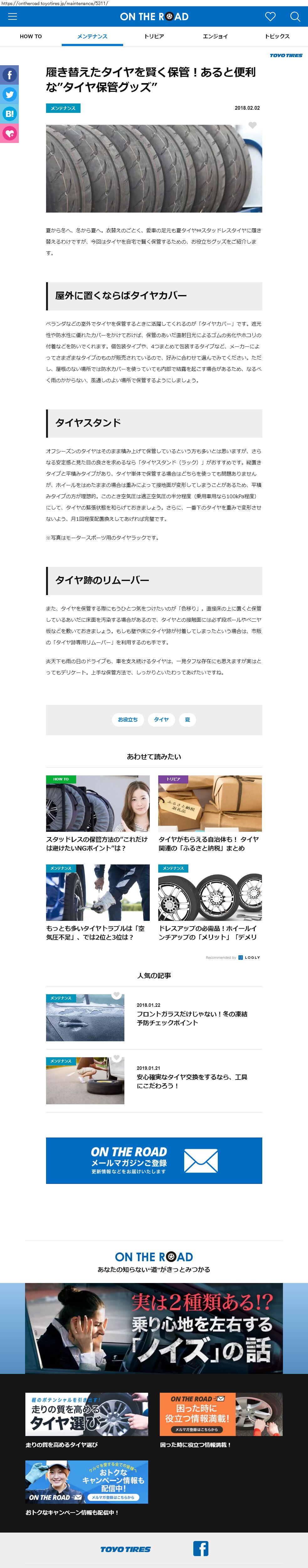Switch to the トピックス tab
This screenshot has height=1568, width=308.
pyautogui.click(x=277, y=36)
